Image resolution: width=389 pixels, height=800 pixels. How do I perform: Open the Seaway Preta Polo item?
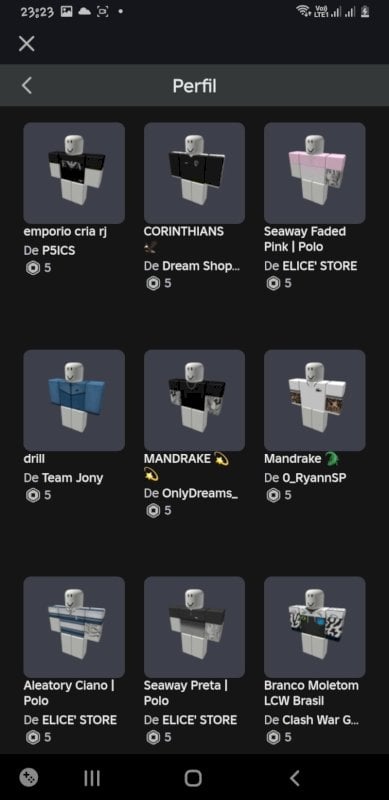pyautogui.click(x=194, y=627)
